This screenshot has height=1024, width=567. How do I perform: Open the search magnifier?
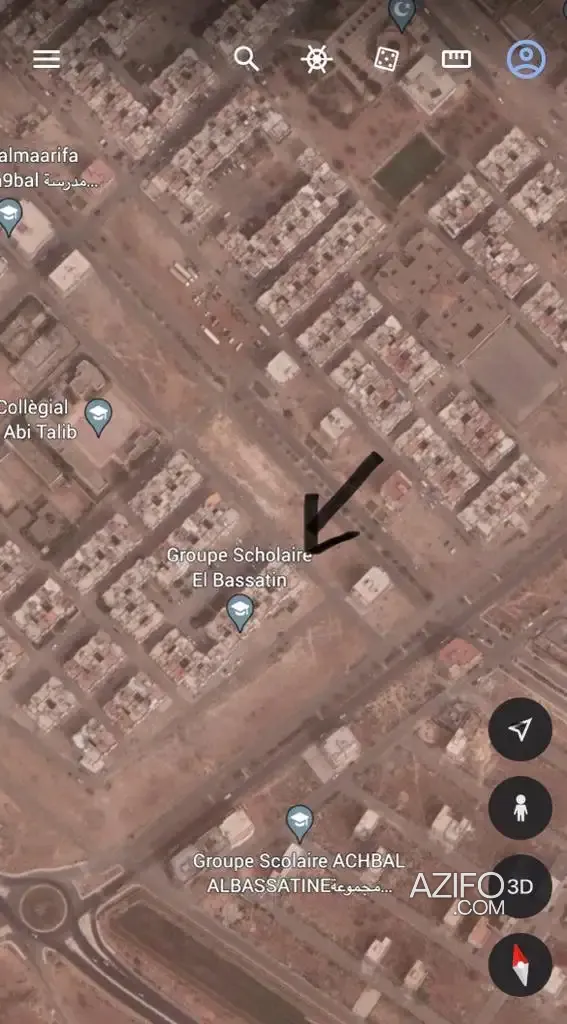246,59
